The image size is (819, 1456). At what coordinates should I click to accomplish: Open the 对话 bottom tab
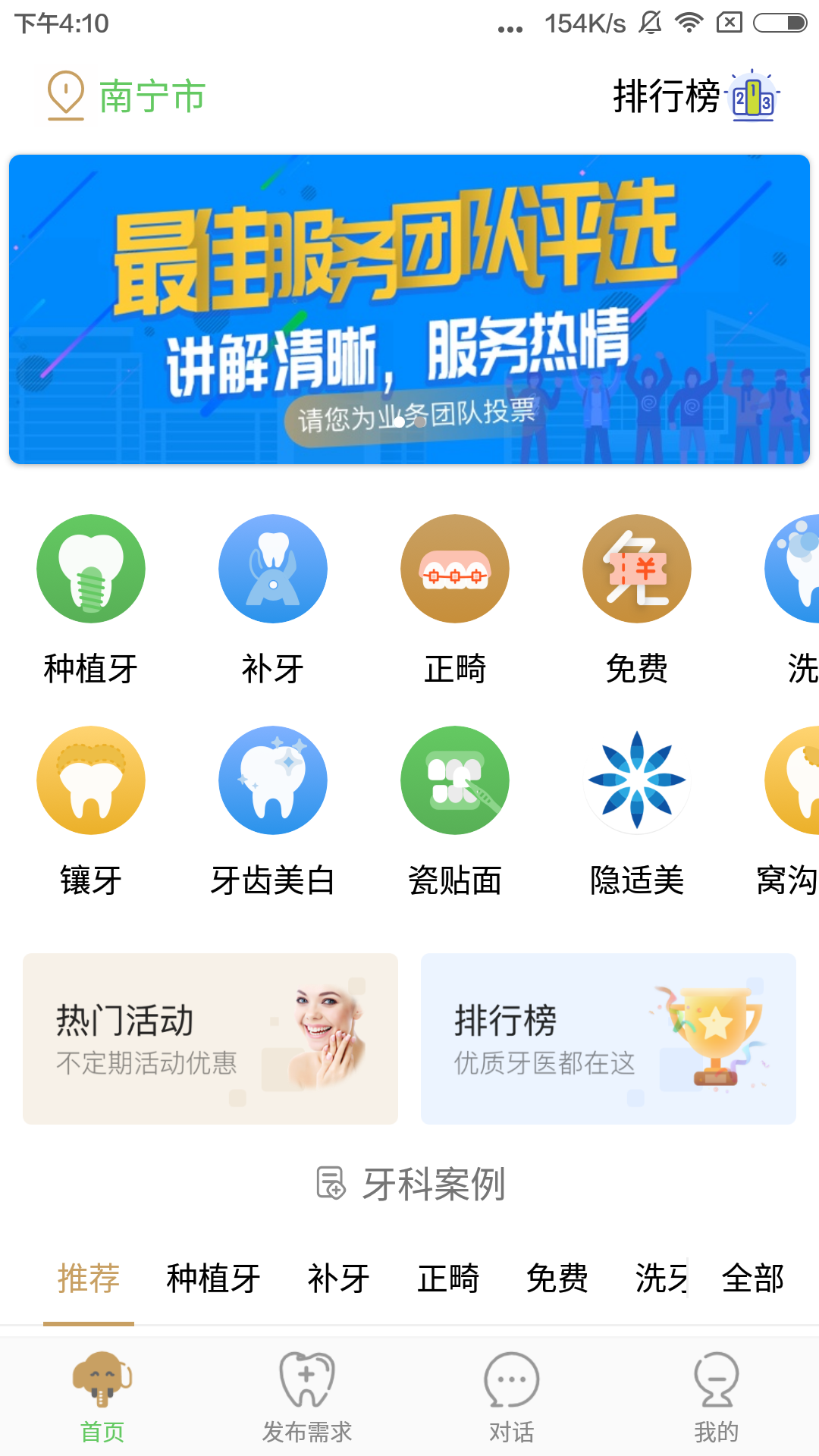512,1397
